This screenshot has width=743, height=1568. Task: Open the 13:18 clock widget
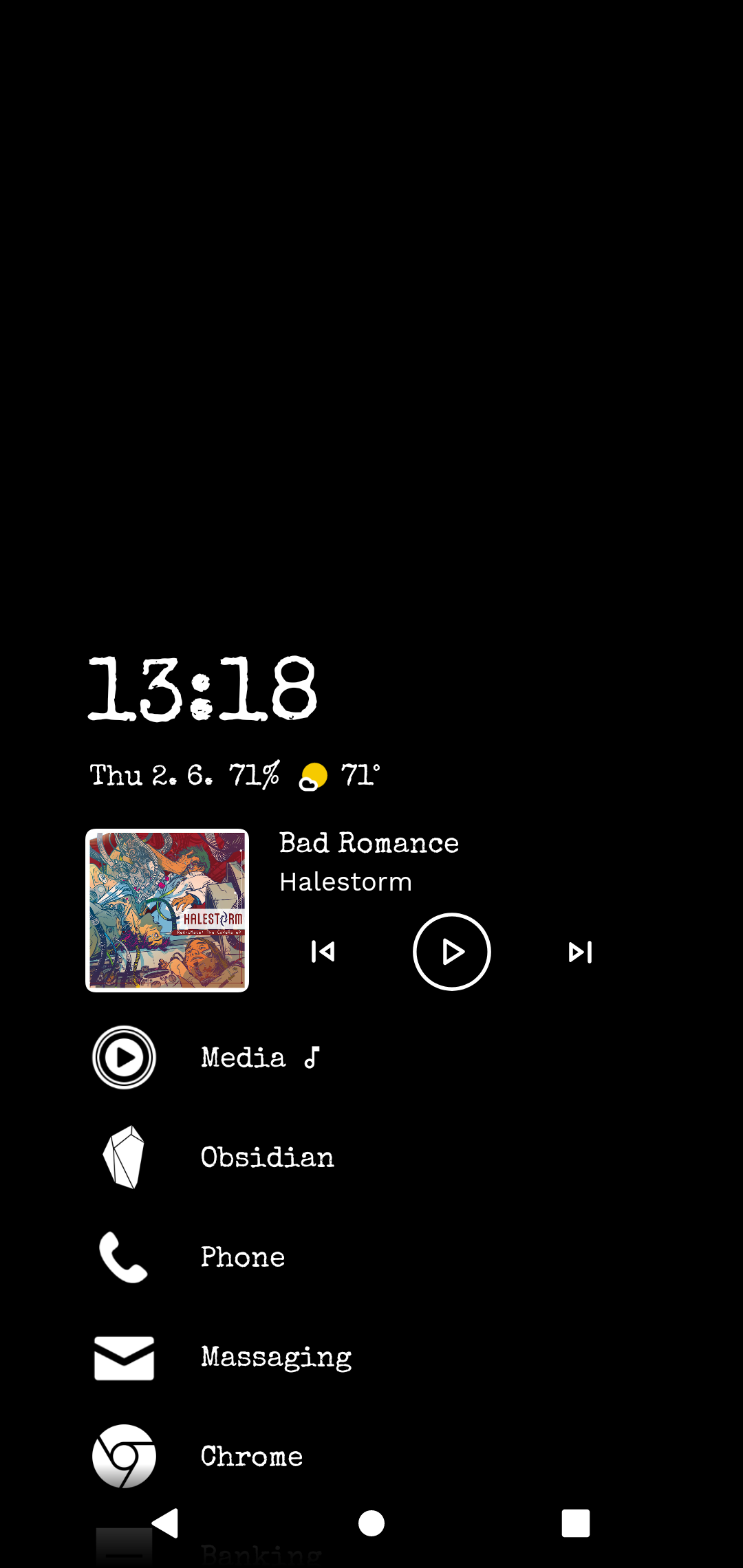coord(202,689)
